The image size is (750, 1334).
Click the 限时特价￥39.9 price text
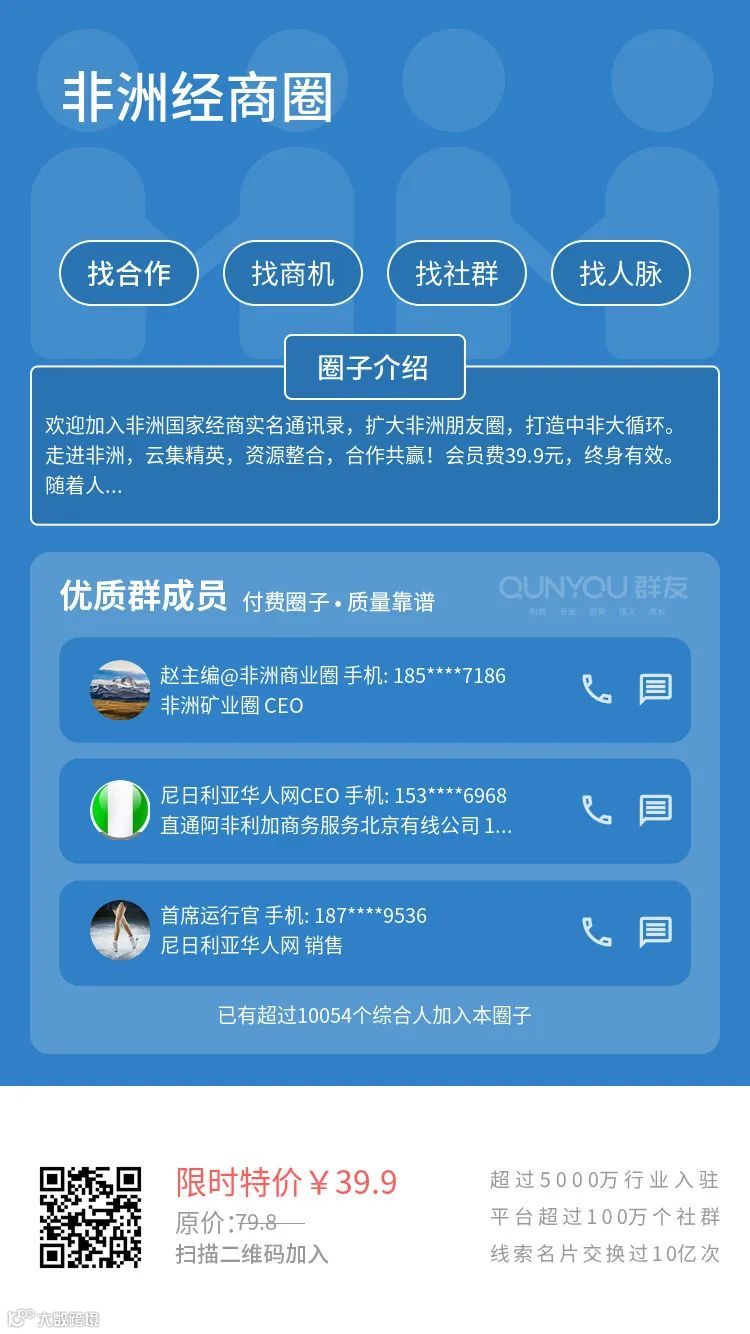285,1182
